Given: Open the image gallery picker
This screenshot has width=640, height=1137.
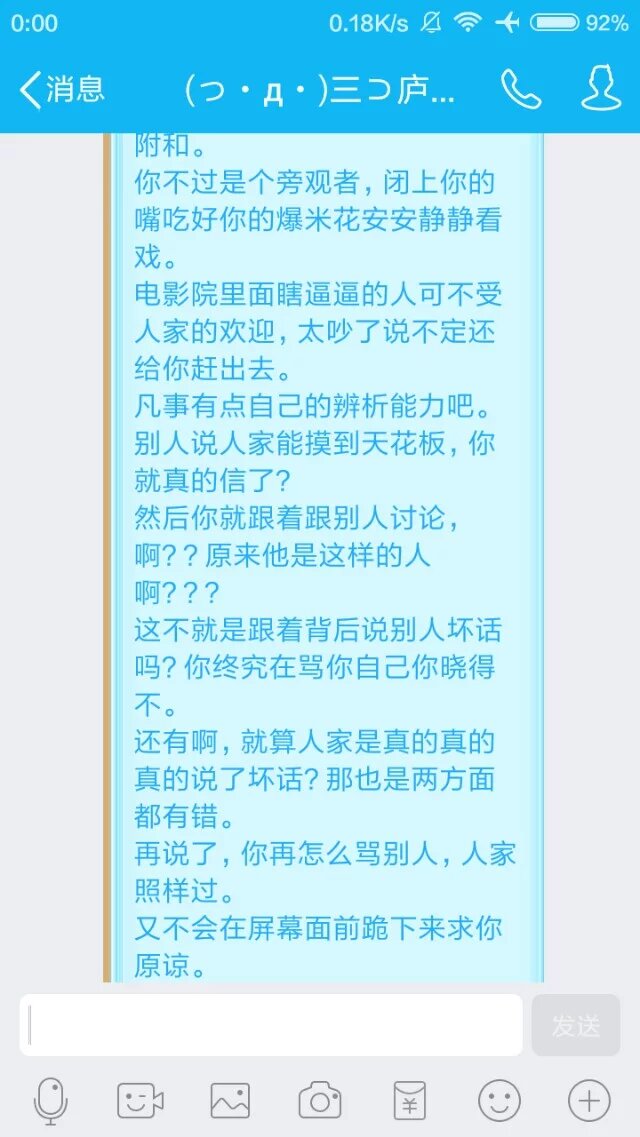Looking at the screenshot, I should pos(230,1100).
